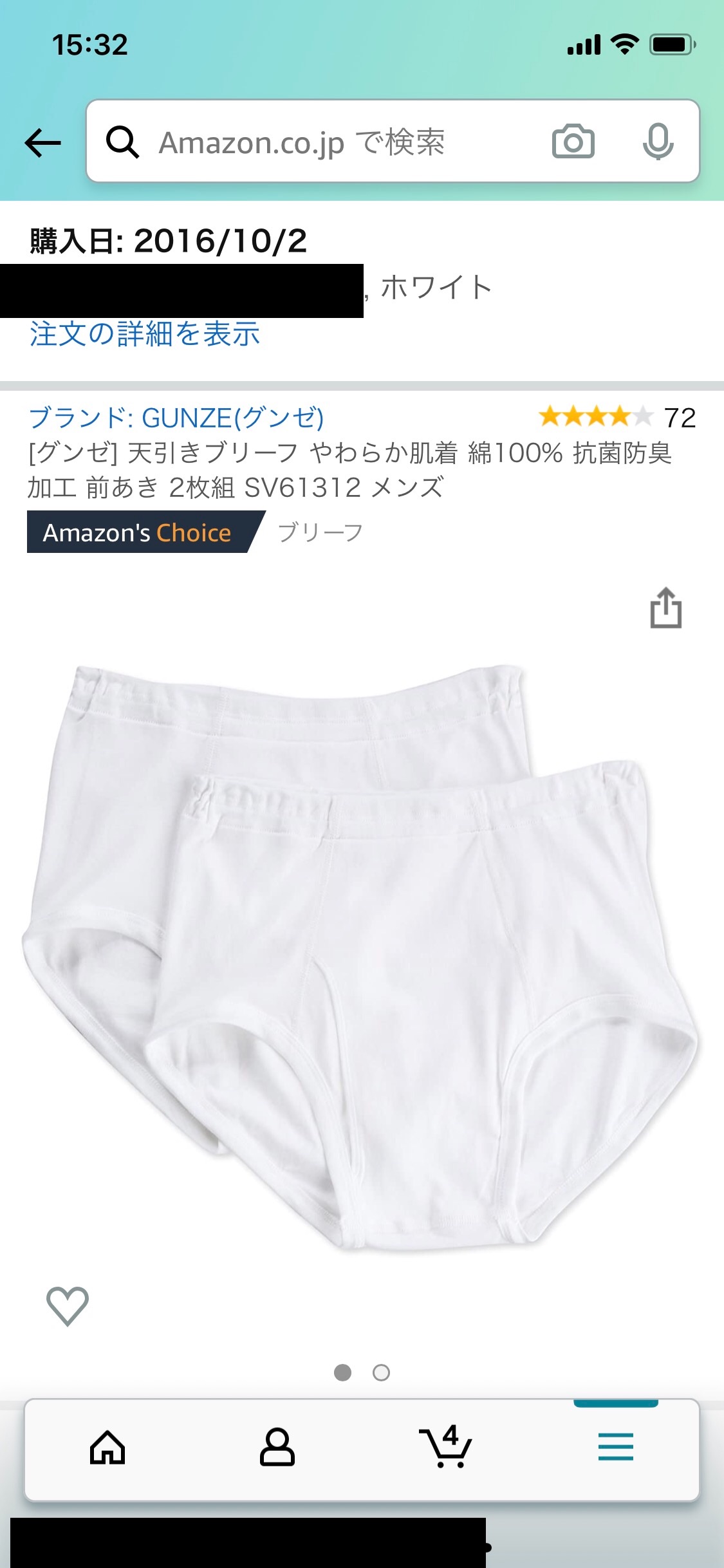Select the second image page dot
Viewport: 724px width, 1568px height.
(x=381, y=1373)
